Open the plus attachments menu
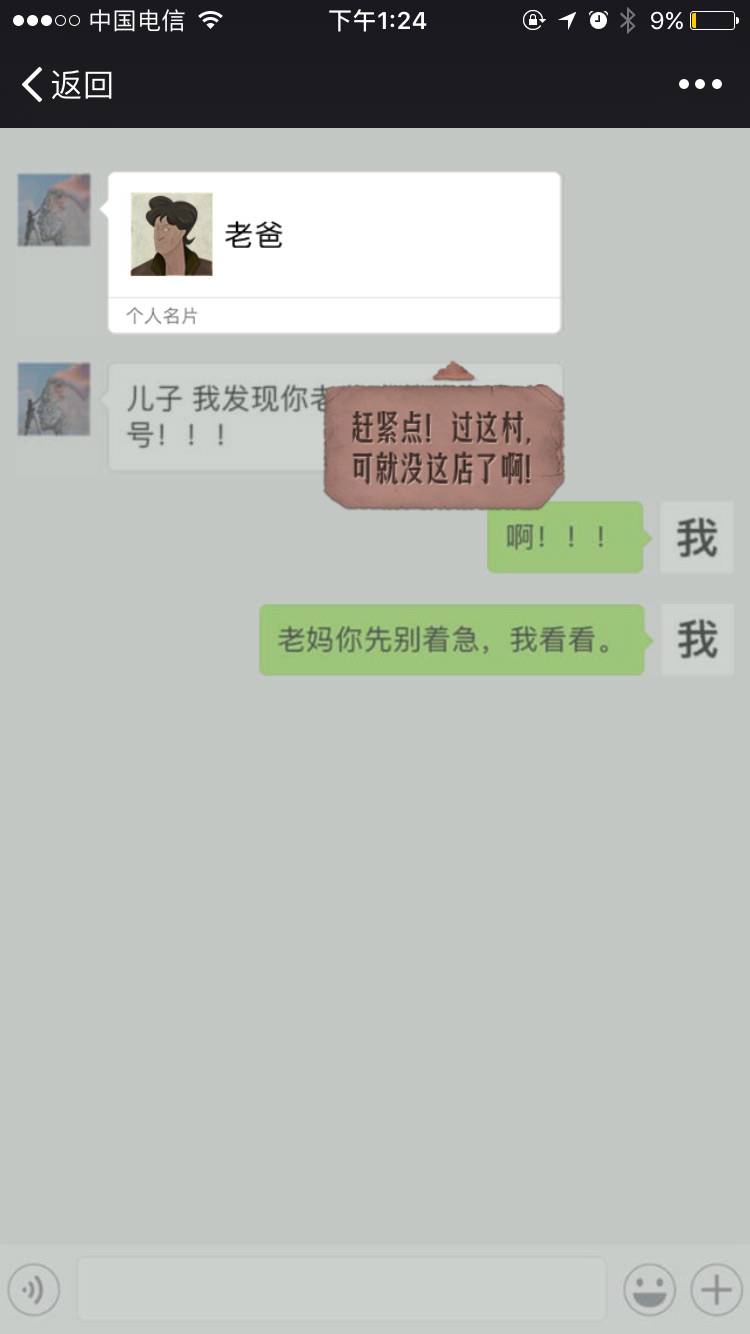Image resolution: width=750 pixels, height=1334 pixels. 716,1290
